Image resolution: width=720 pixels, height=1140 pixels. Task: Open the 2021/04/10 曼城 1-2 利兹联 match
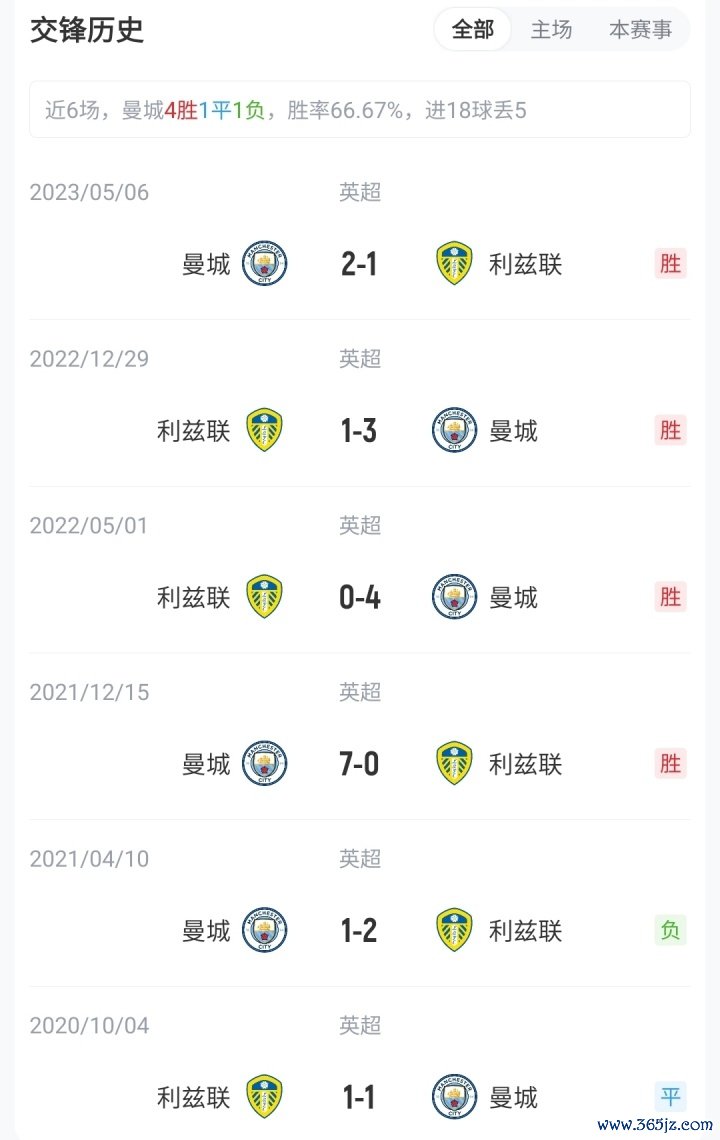pos(359,931)
